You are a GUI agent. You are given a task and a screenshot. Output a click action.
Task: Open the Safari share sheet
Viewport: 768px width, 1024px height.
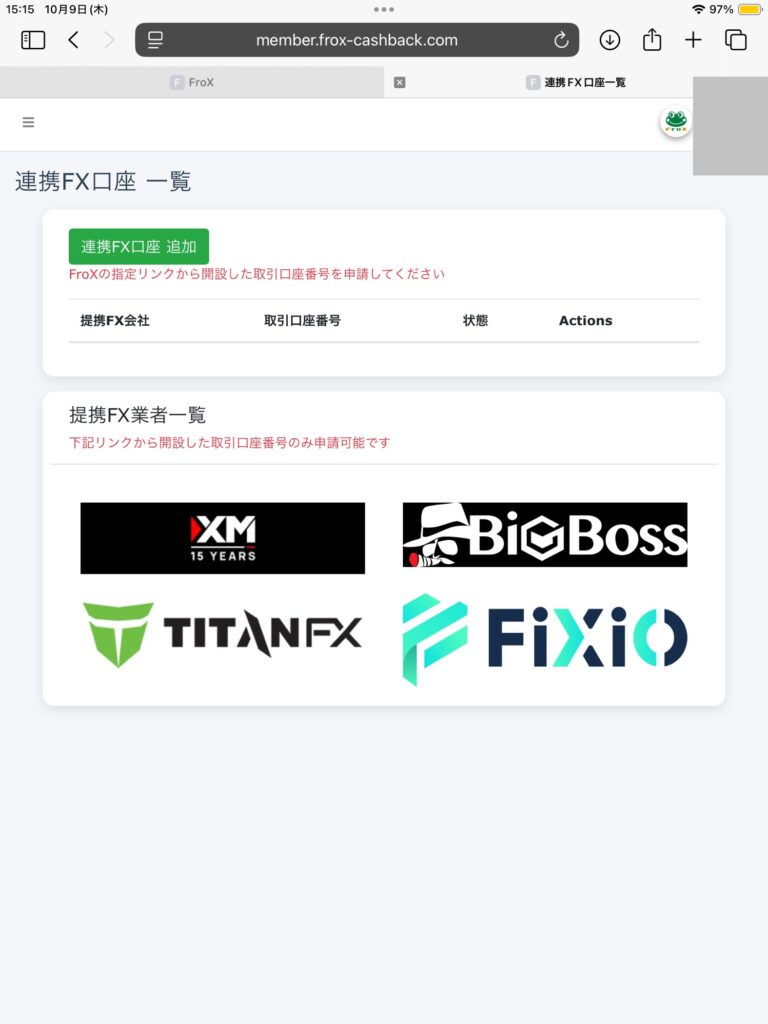(652, 40)
